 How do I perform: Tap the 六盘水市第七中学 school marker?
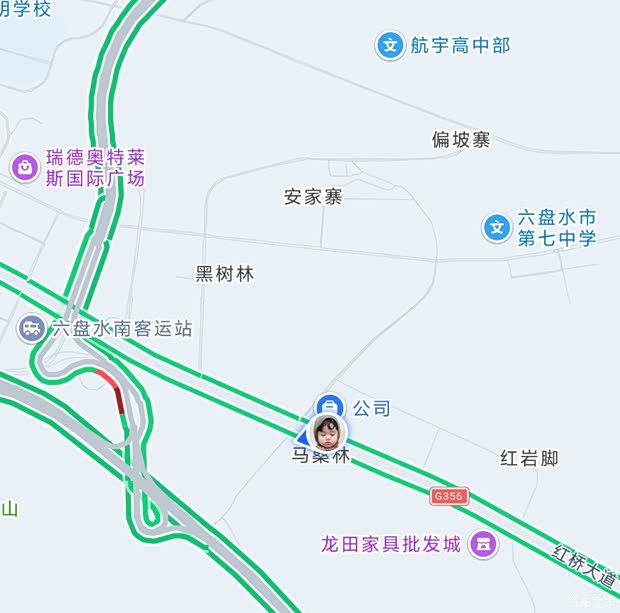pos(497,227)
